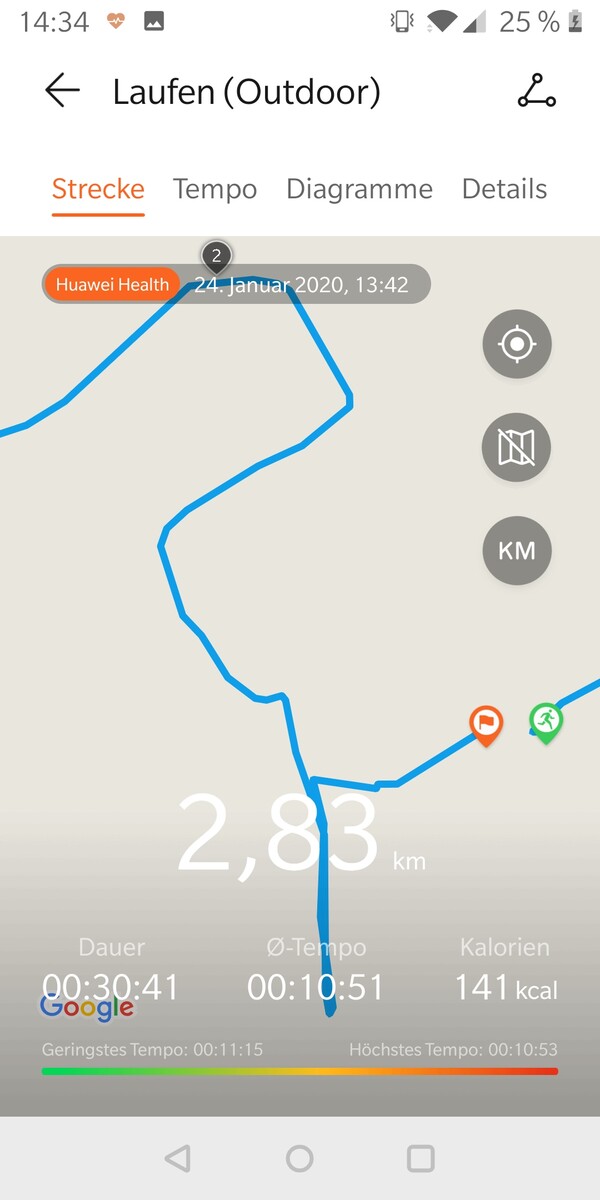The image size is (600, 1200).
Task: Open the route share icon
Action: (x=536, y=91)
